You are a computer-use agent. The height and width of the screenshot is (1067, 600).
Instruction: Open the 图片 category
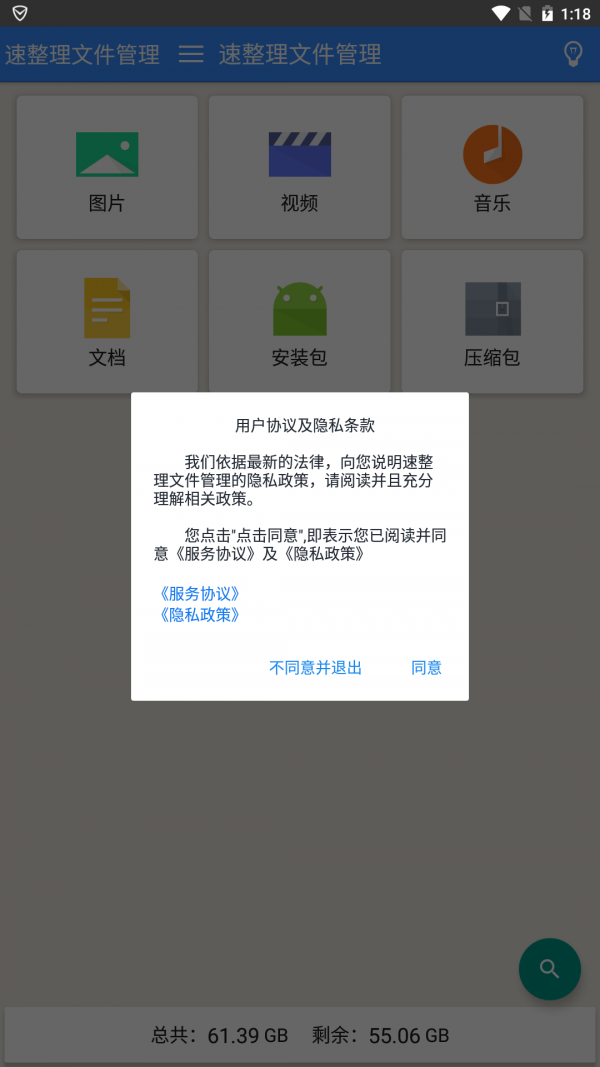coord(107,168)
